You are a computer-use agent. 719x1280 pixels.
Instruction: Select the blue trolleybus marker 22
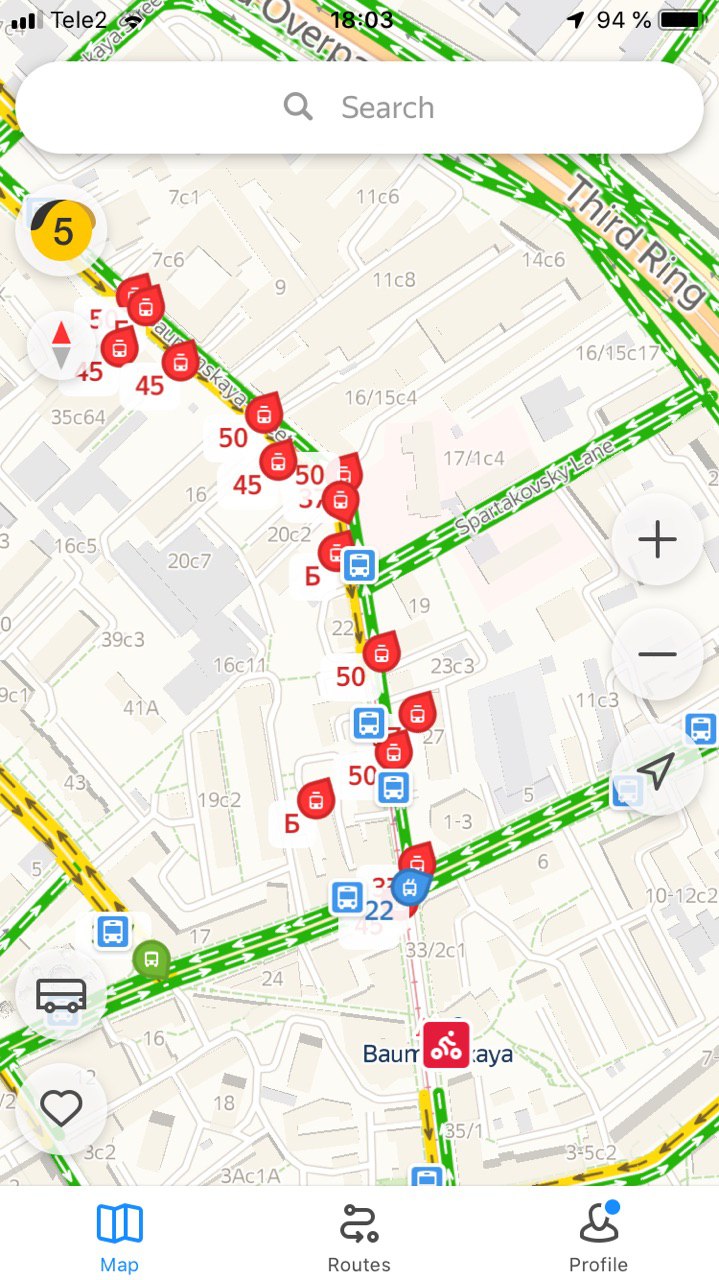[408, 888]
